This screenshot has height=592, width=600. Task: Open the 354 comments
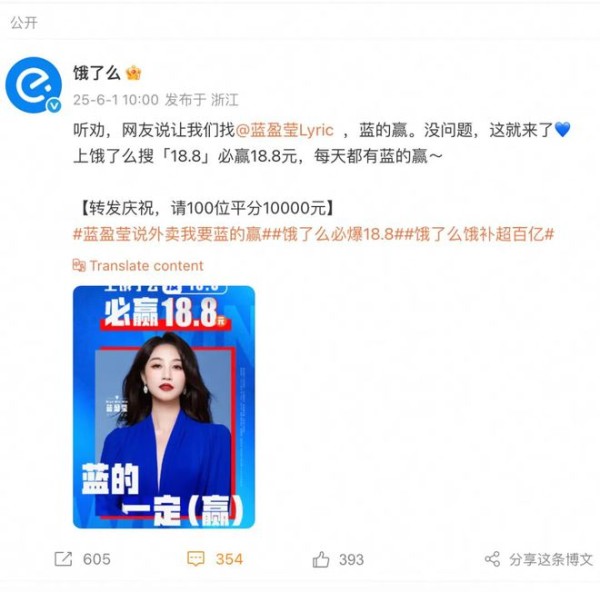tap(215, 559)
